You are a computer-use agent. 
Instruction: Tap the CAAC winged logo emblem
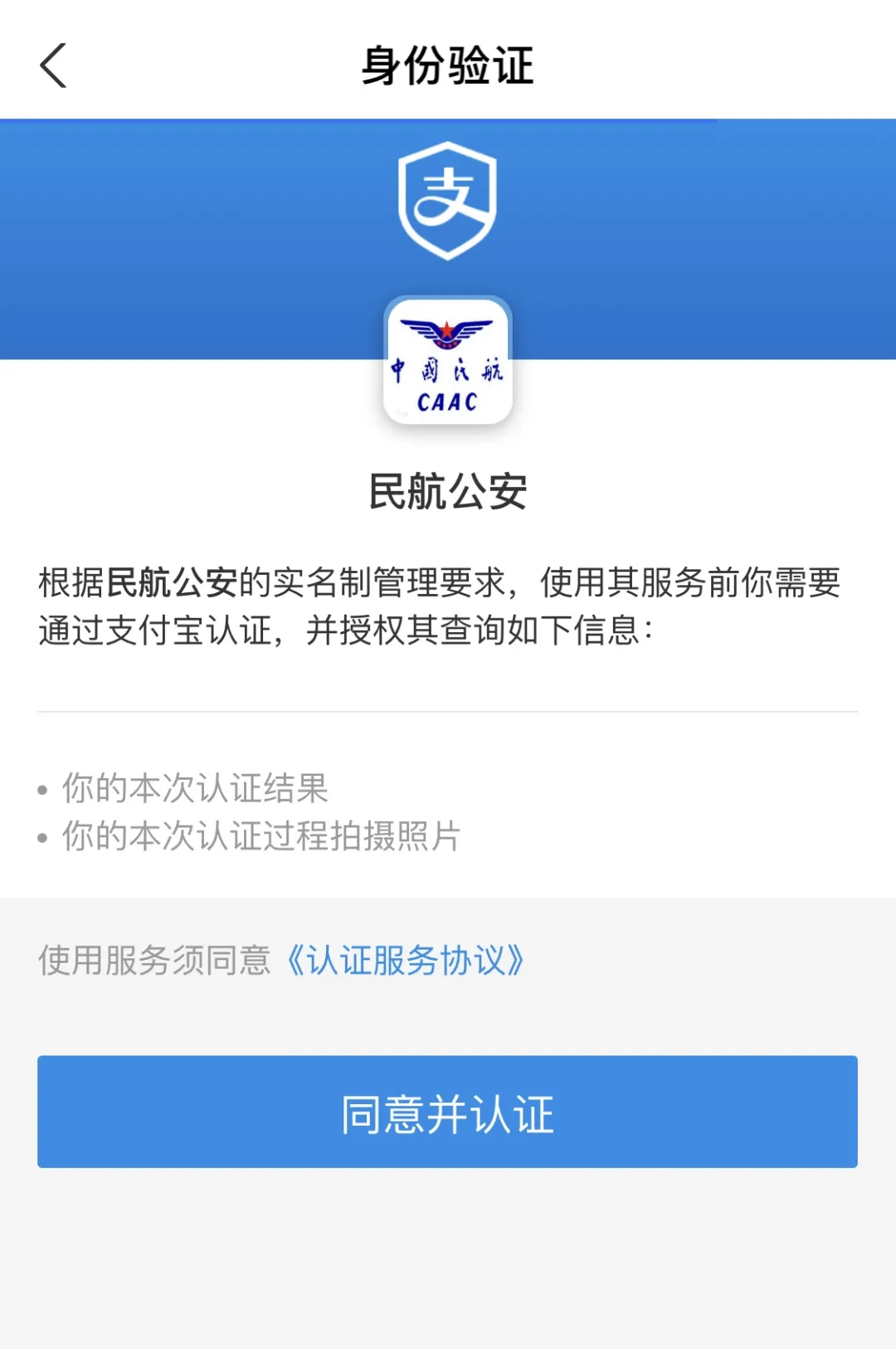(x=447, y=334)
